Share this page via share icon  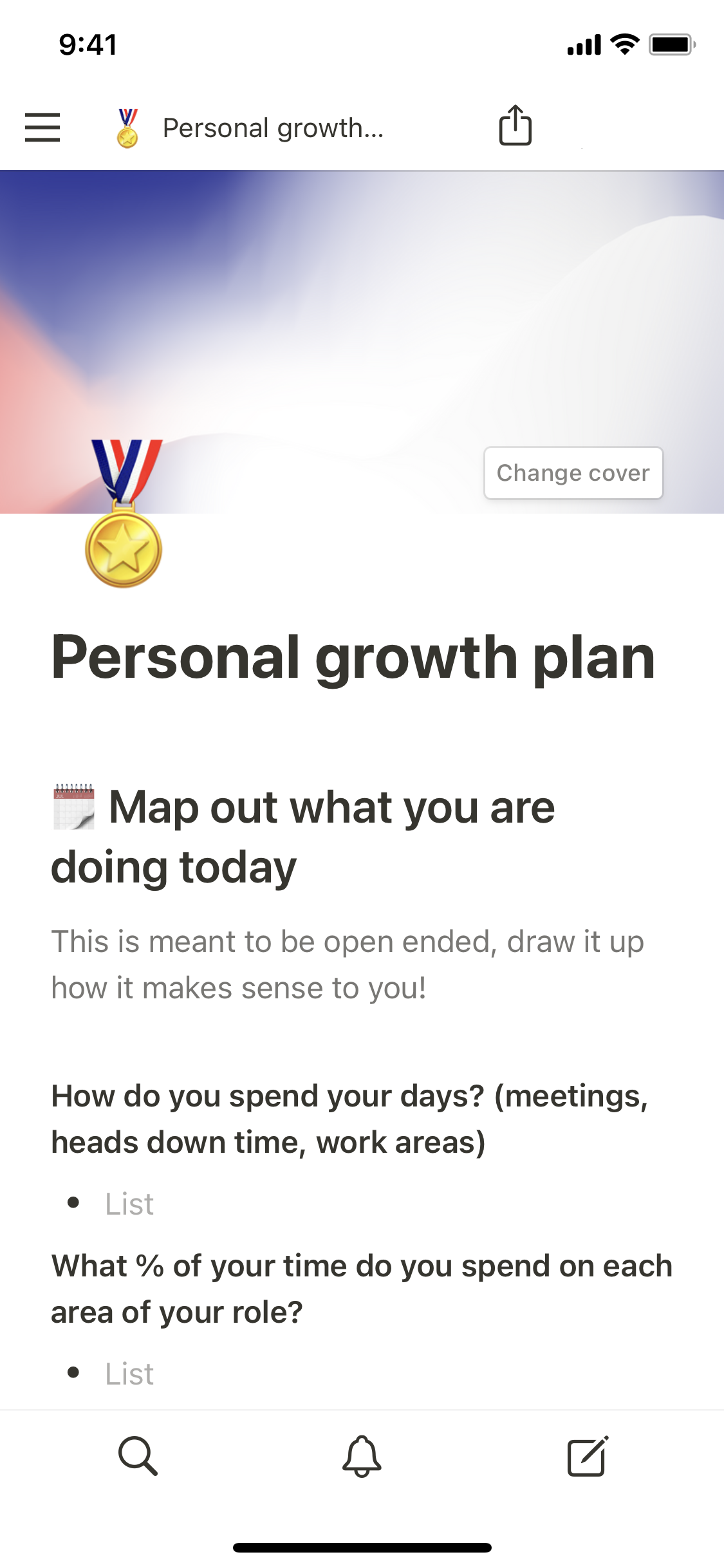[x=515, y=126]
